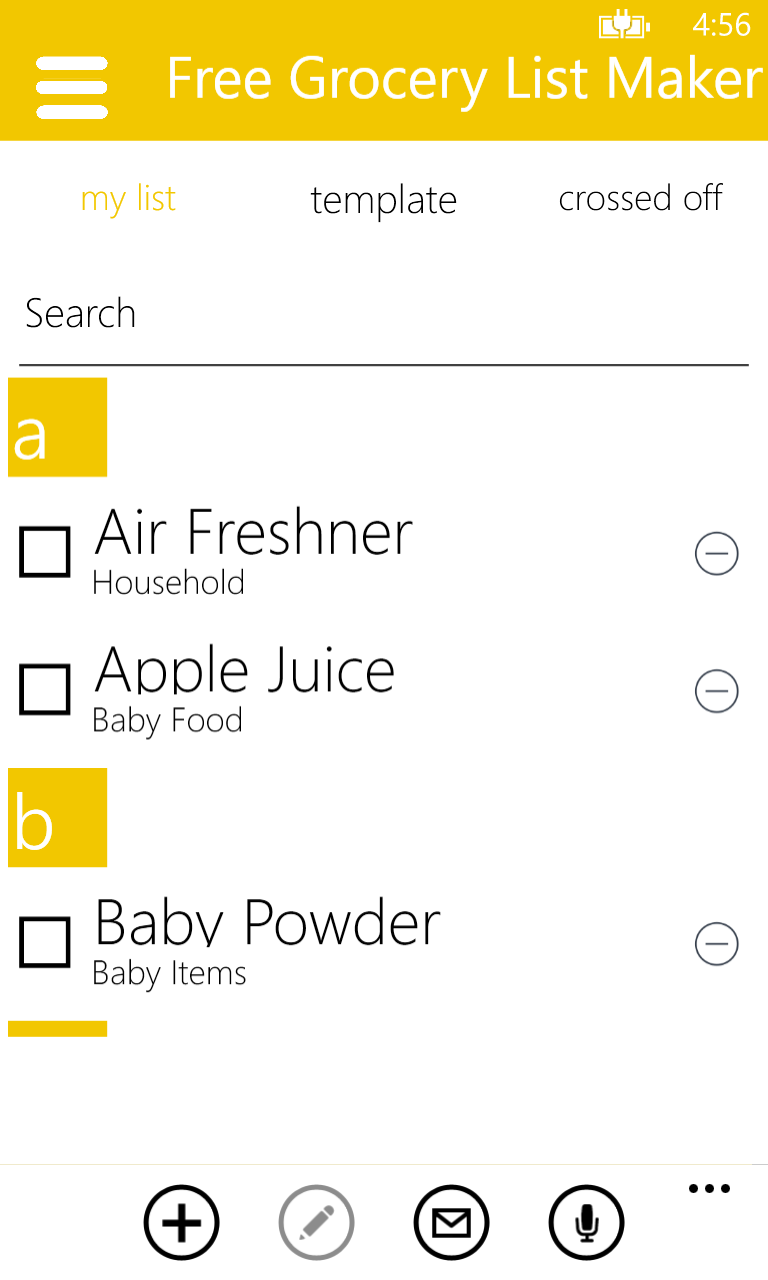768x1280 pixels.
Task: Select the my list tab
Action: click(x=128, y=199)
